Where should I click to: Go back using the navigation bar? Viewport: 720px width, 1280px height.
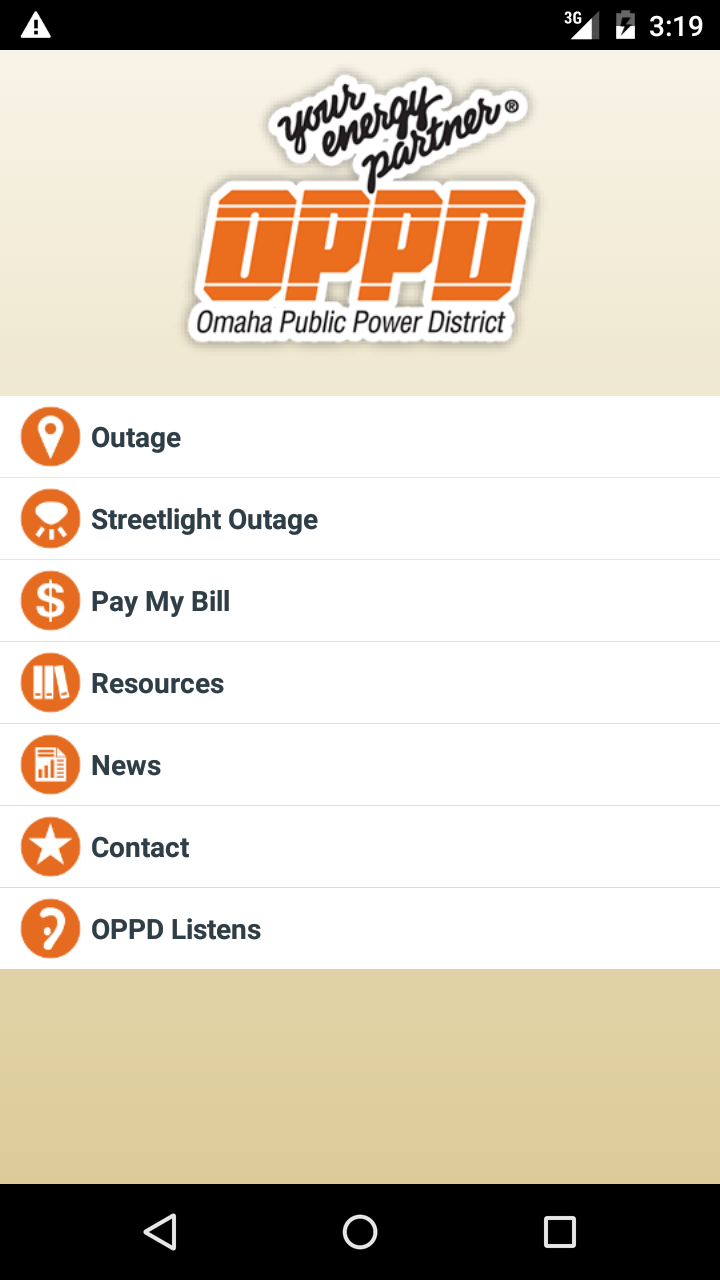[x=160, y=1232]
